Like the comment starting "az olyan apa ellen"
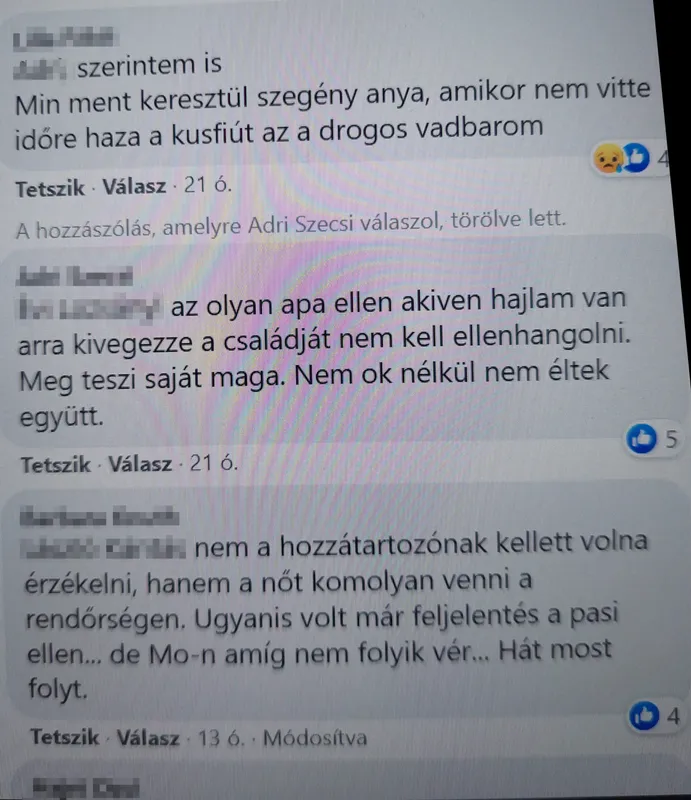 pos(56,464)
